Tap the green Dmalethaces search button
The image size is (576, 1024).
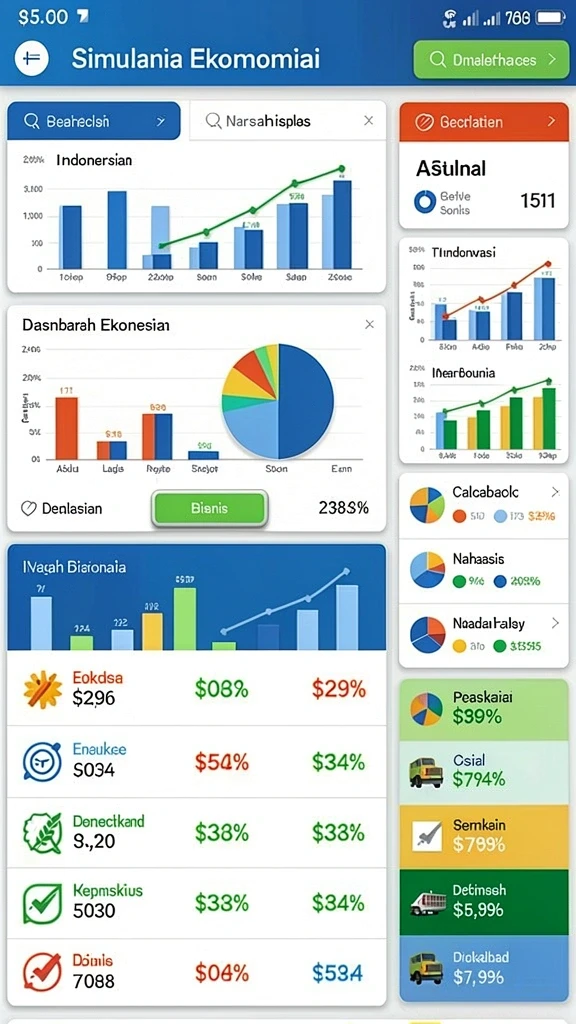pos(491,59)
